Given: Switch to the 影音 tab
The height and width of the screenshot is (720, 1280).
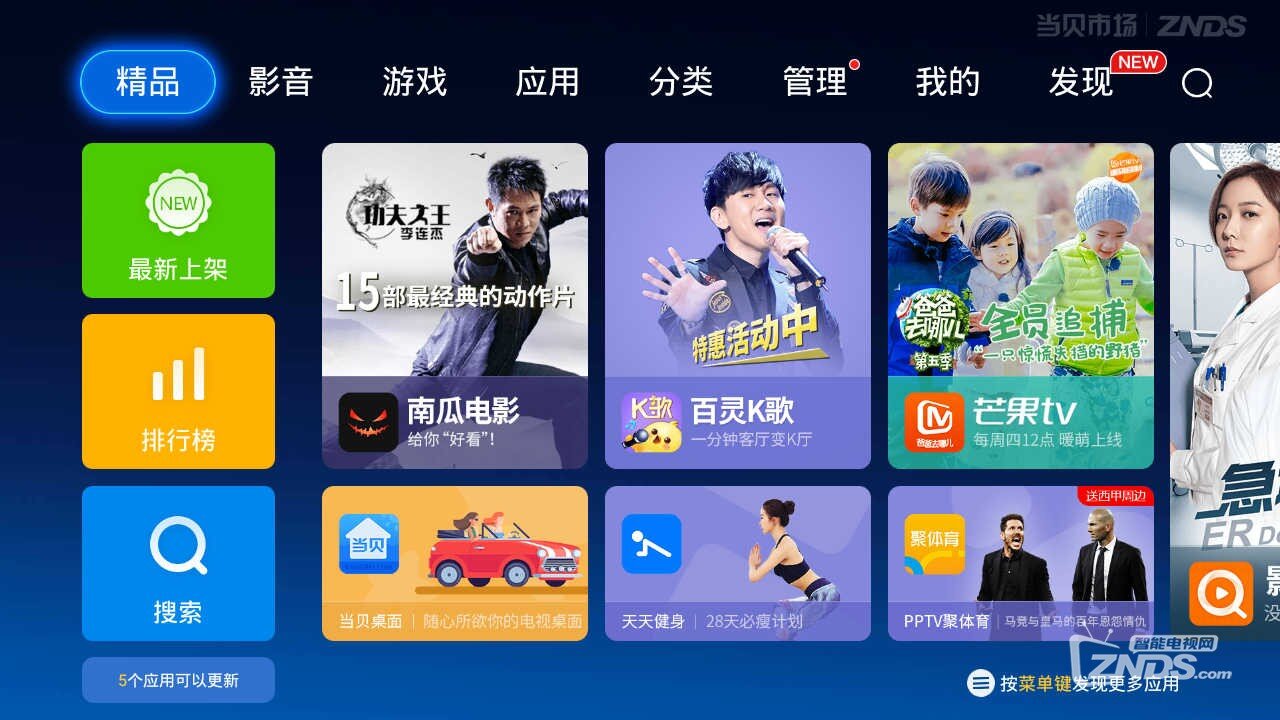Looking at the screenshot, I should click(281, 82).
